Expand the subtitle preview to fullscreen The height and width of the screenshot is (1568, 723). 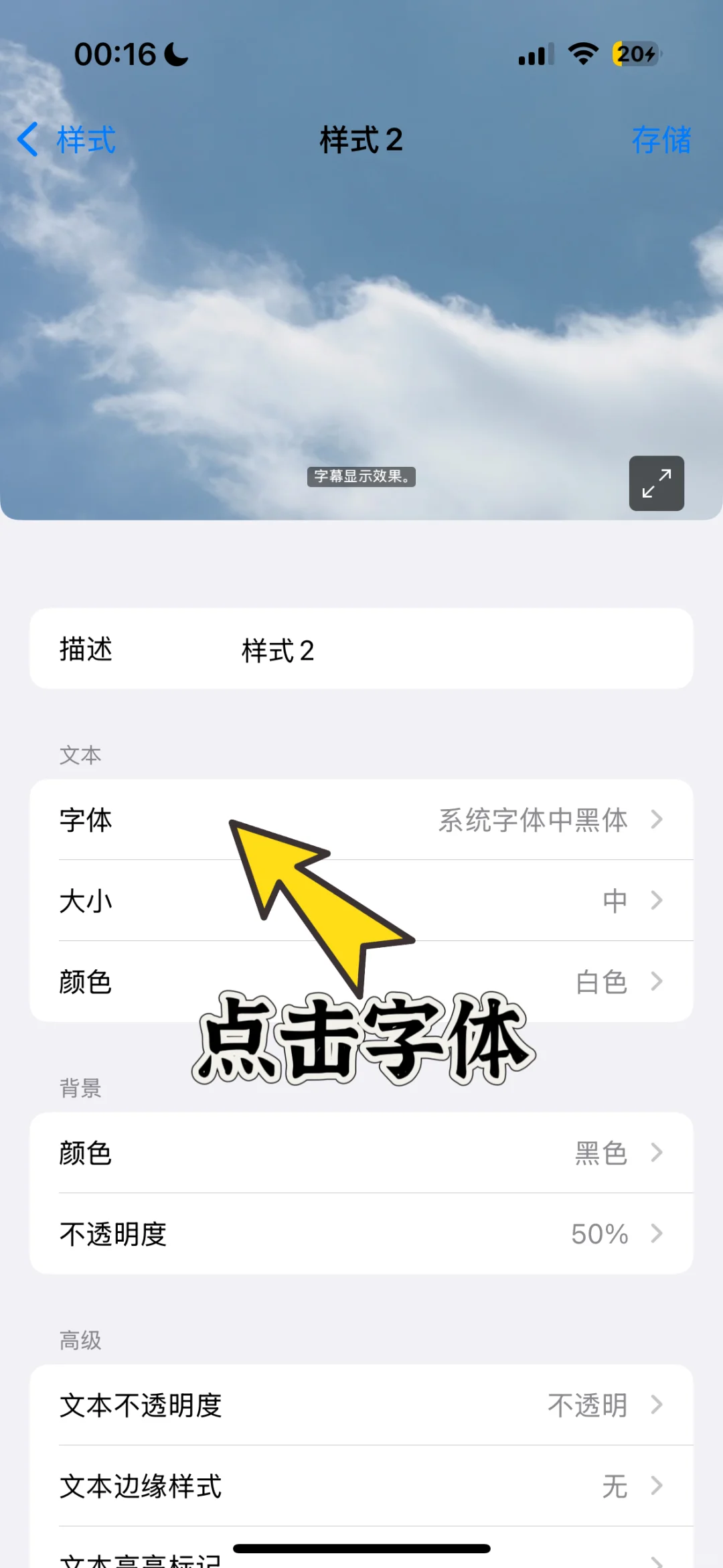pos(656,483)
